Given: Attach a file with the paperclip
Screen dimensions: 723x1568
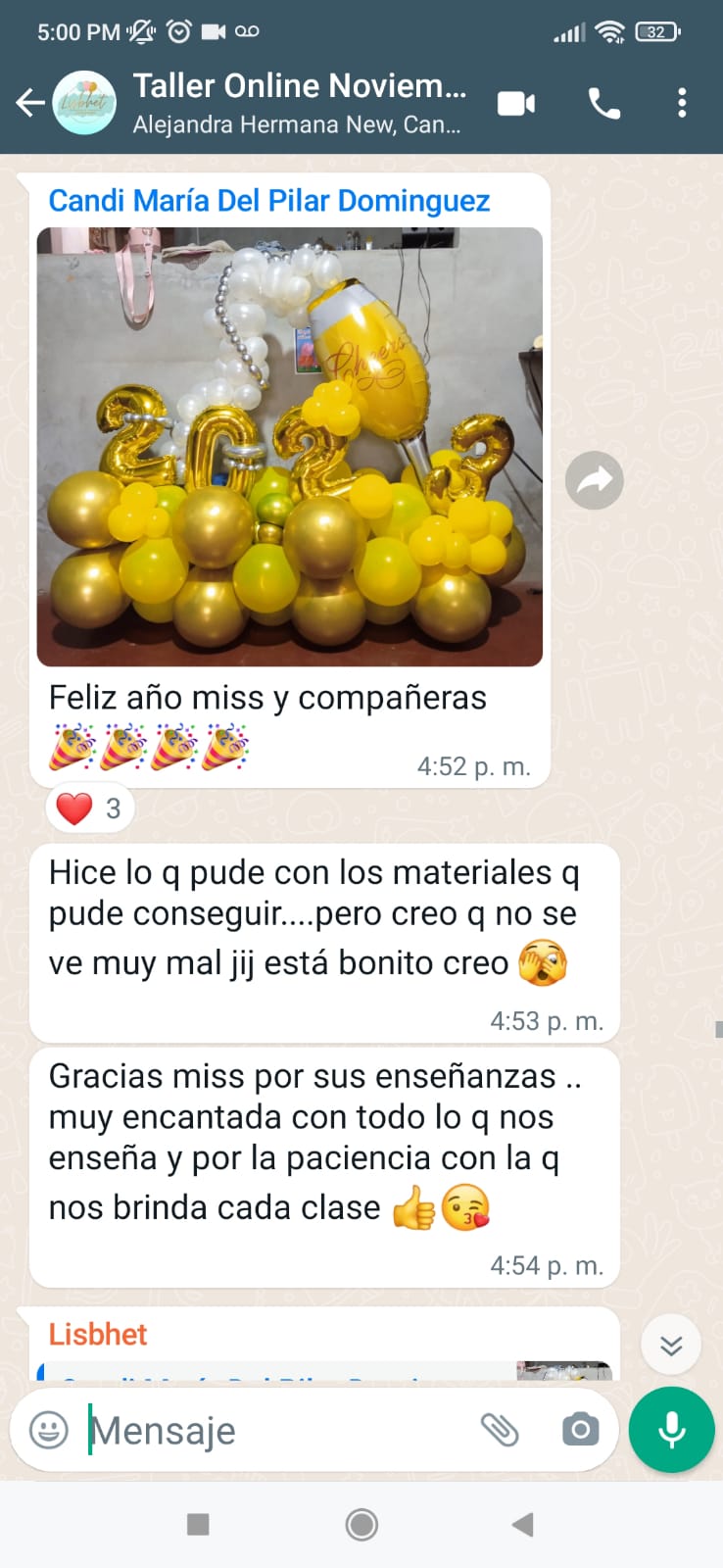Looking at the screenshot, I should pyautogui.click(x=500, y=1430).
